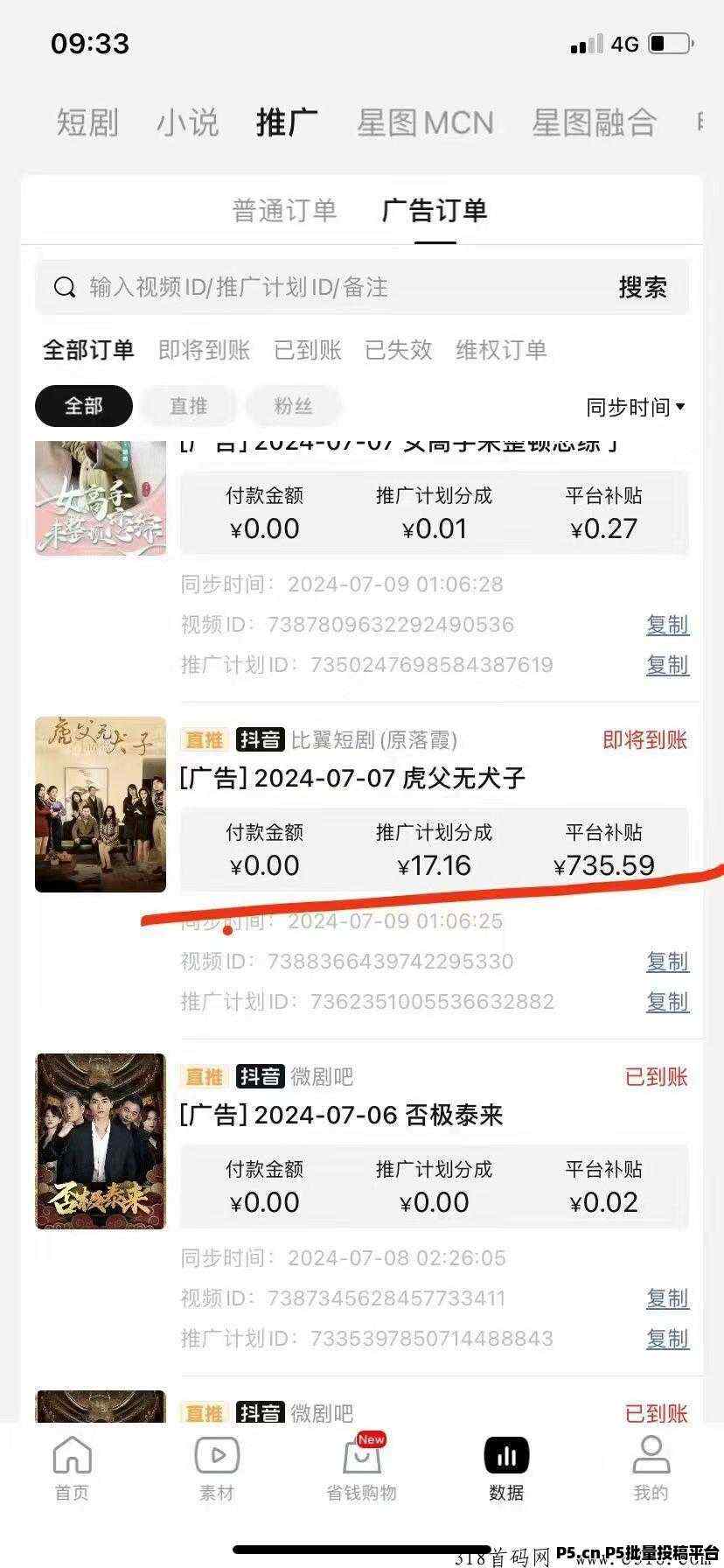Select the 粉丝 chip
The width and height of the screenshot is (724, 1568).
(x=293, y=406)
